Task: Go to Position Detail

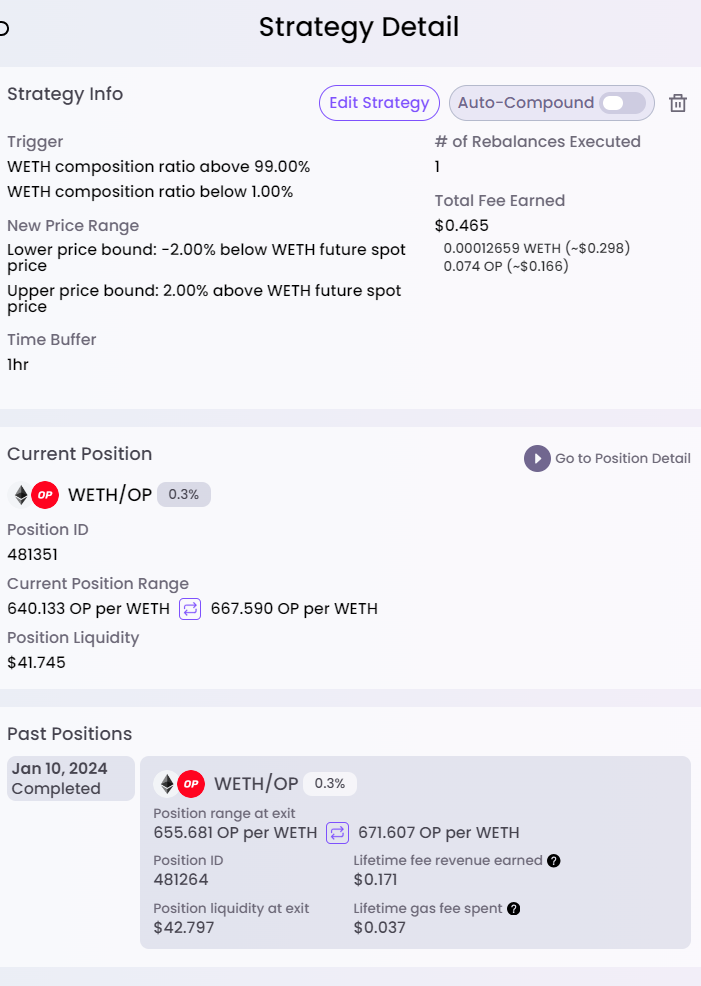Action: pos(607,458)
